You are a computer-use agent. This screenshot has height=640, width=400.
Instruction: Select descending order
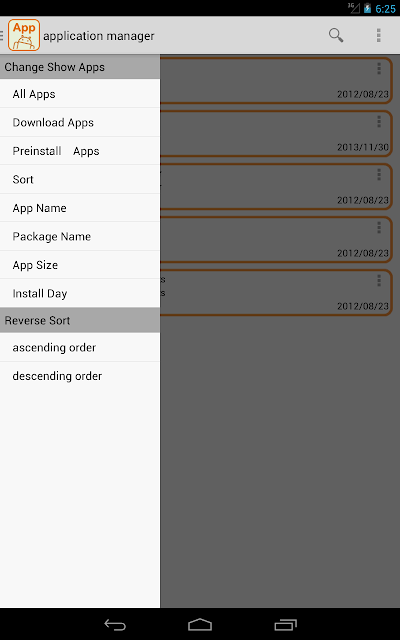80,376
